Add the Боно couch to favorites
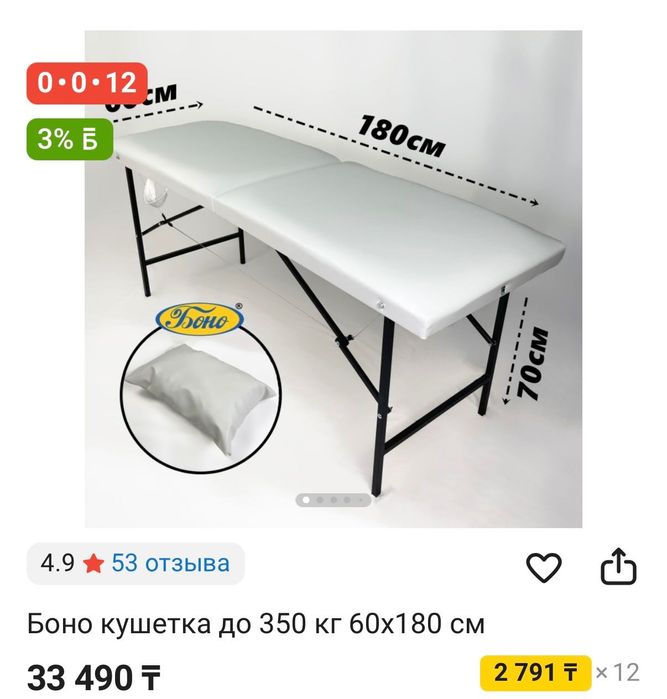The width and height of the screenshot is (667, 699). pyautogui.click(x=544, y=568)
